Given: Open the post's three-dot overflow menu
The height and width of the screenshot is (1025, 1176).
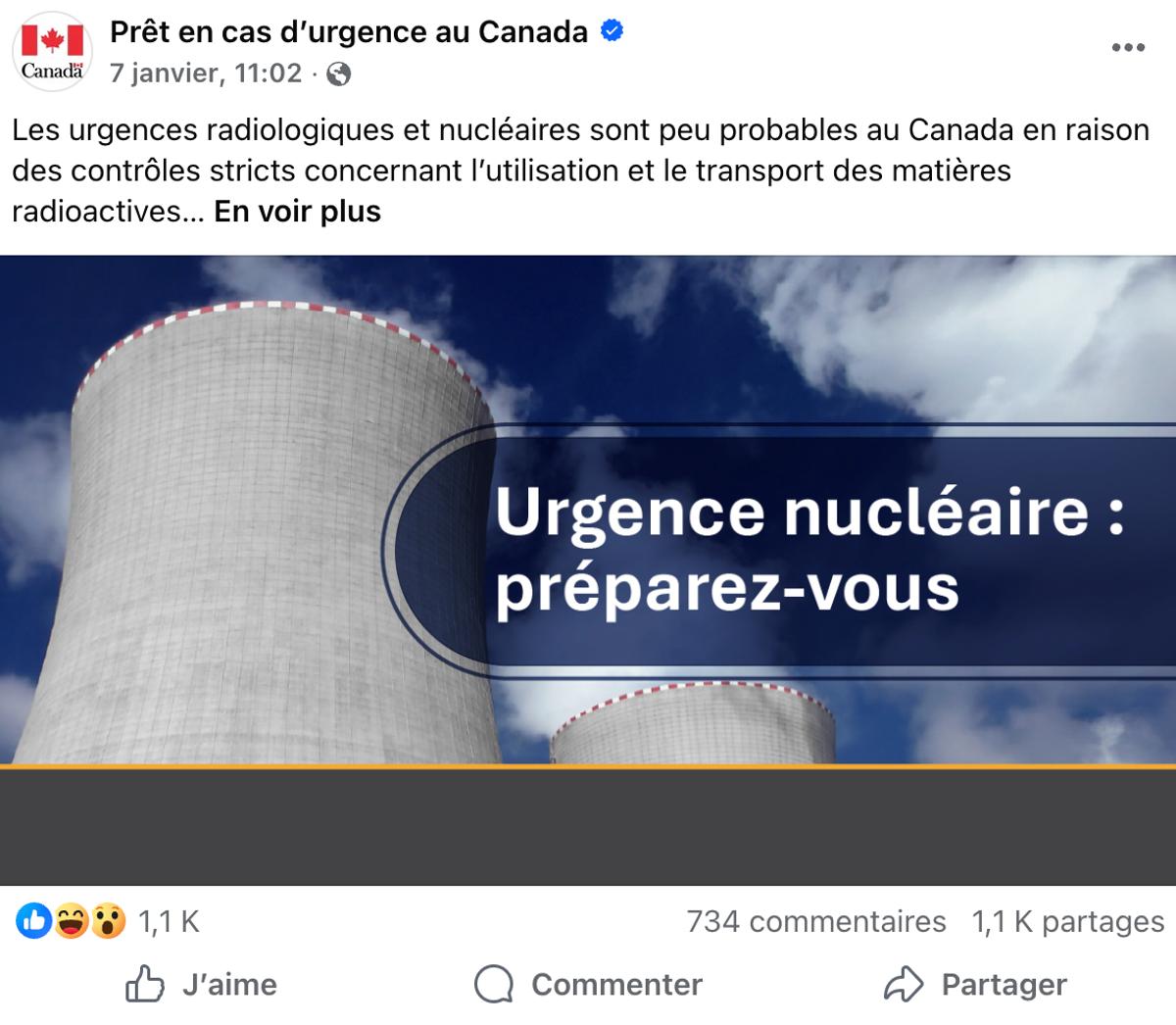Looking at the screenshot, I should point(1128,47).
